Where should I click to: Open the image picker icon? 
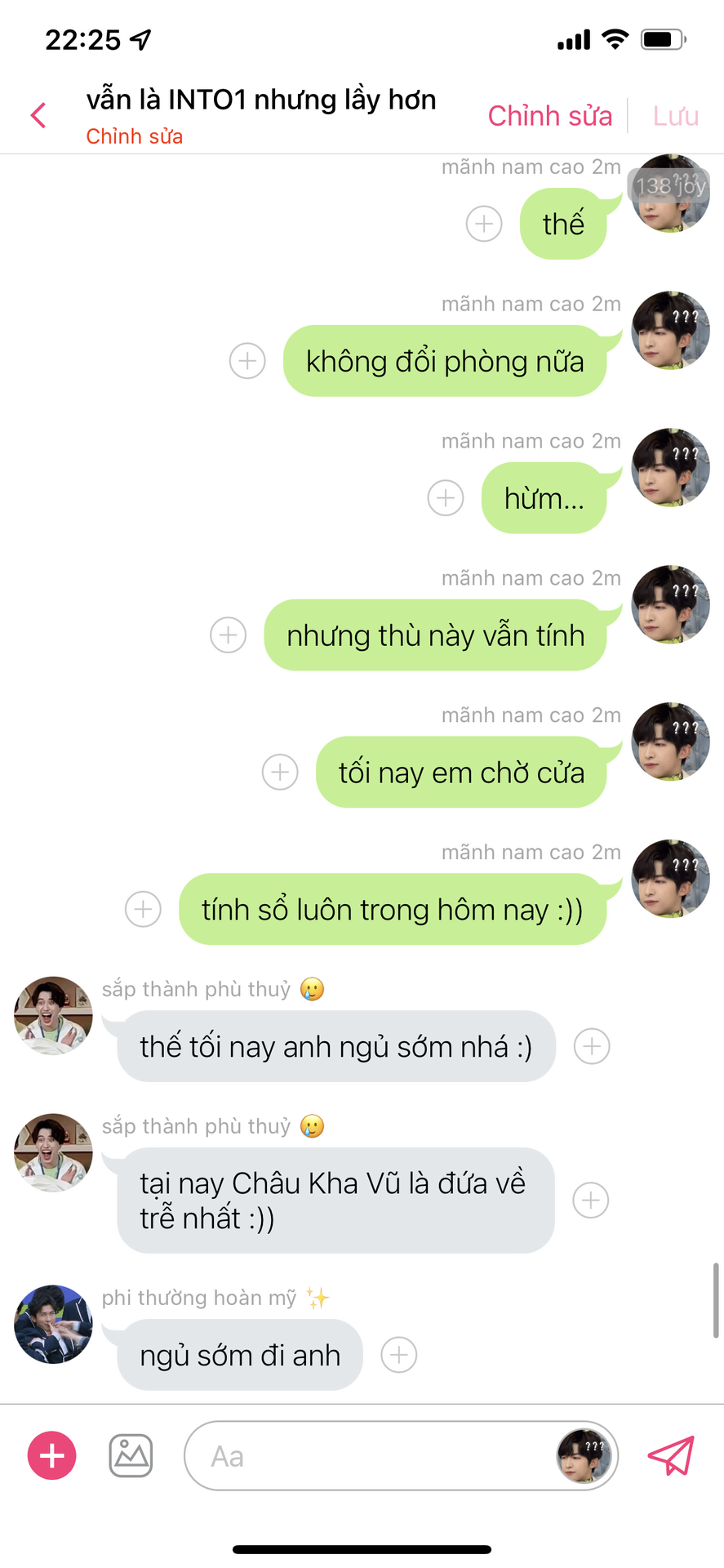[131, 1455]
